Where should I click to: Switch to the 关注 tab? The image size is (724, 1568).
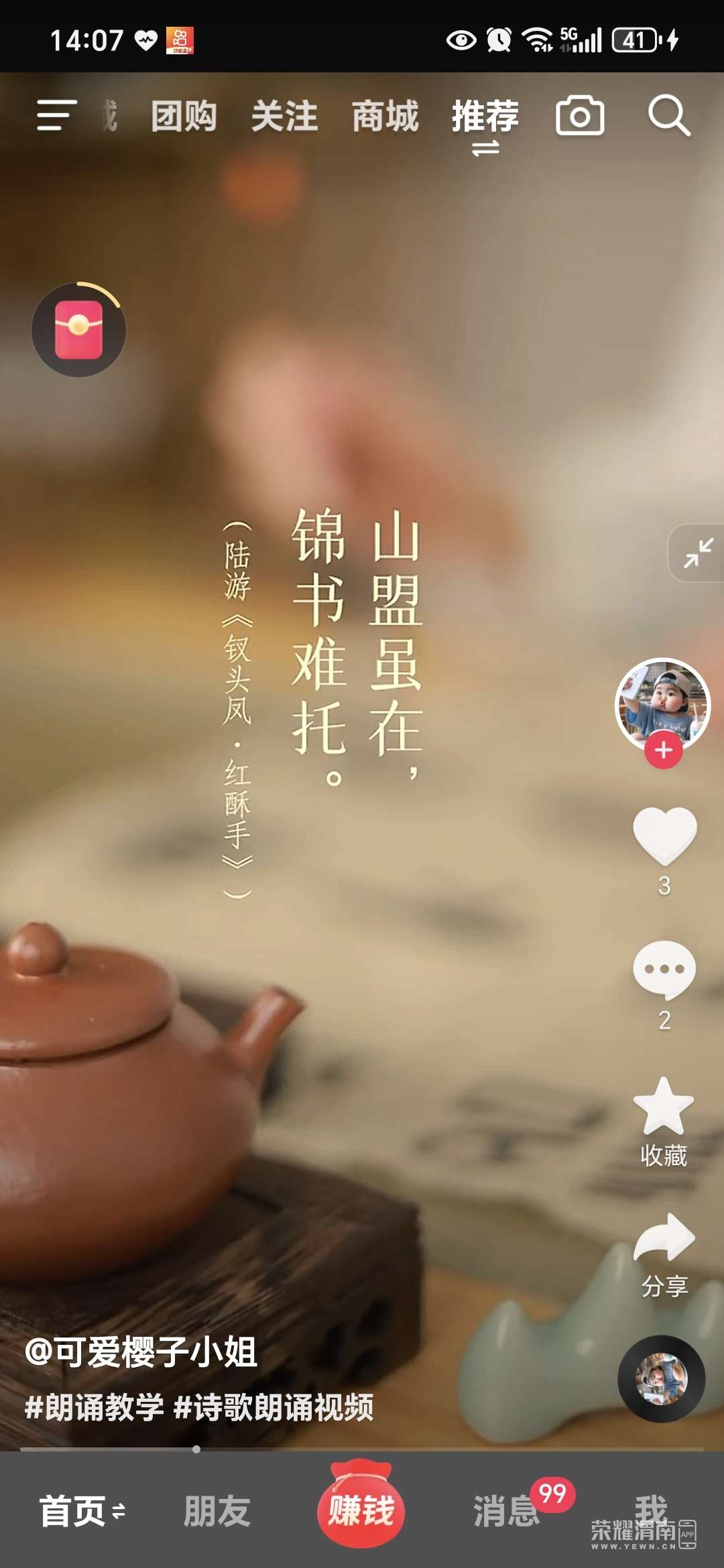click(284, 117)
